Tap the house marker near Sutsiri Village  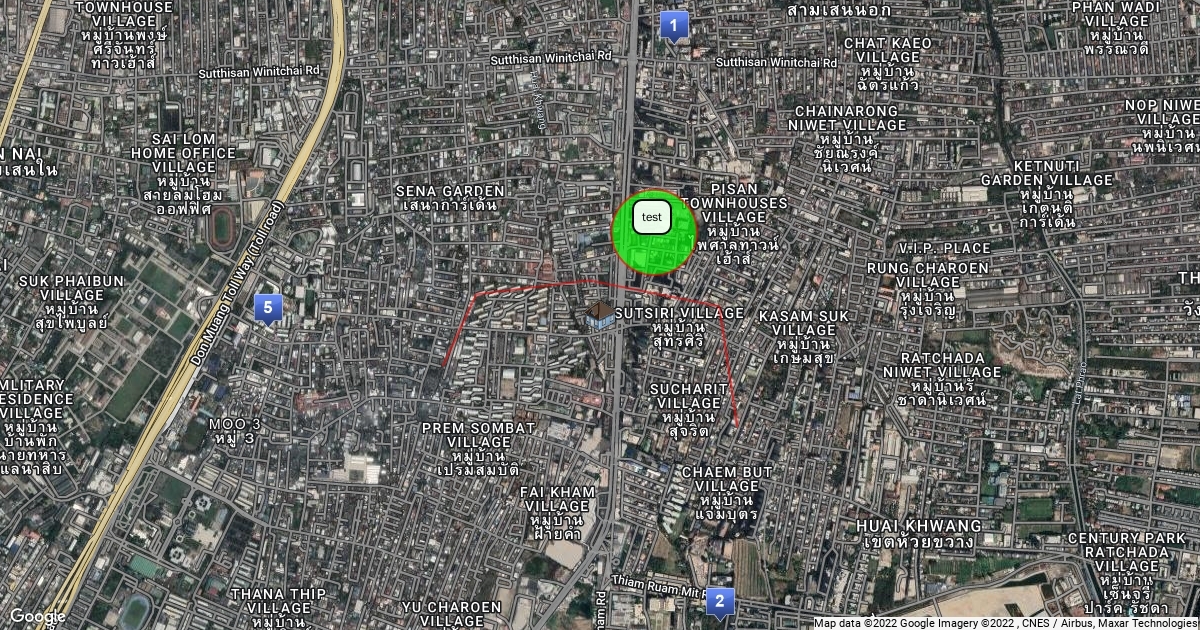600,316
